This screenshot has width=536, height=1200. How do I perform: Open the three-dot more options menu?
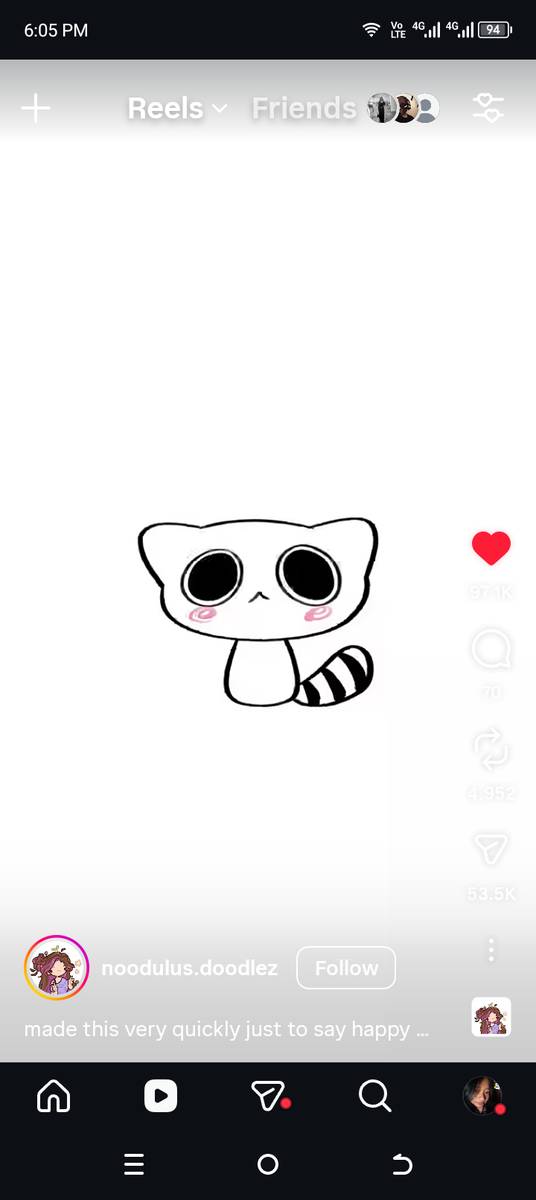click(491, 949)
